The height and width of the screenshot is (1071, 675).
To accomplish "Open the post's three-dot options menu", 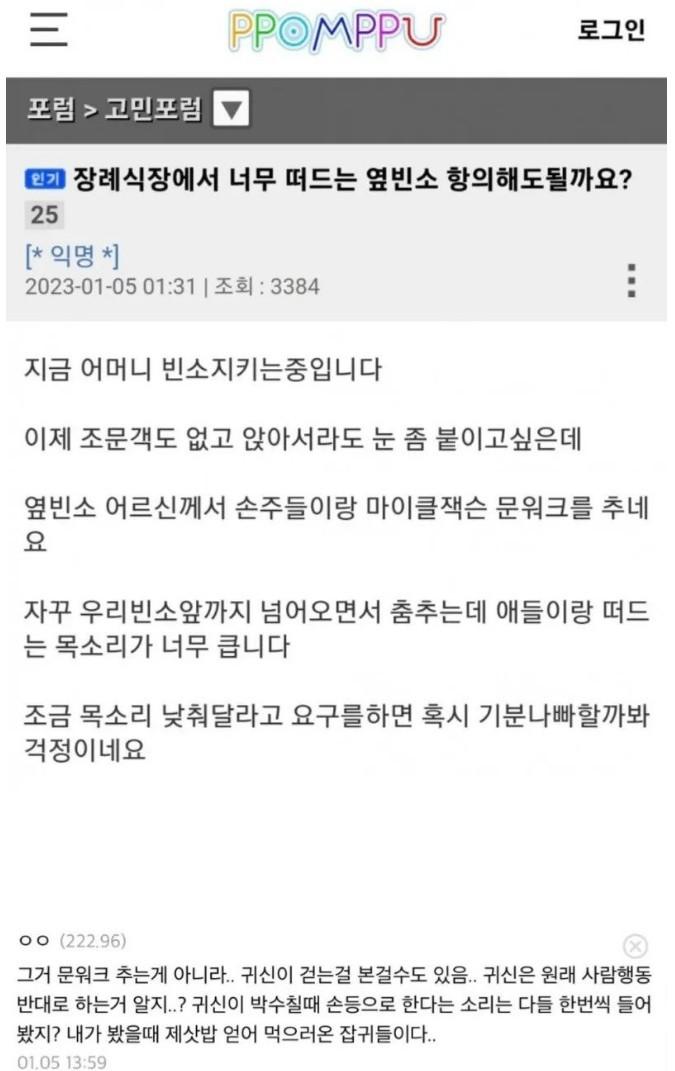I will point(631,282).
